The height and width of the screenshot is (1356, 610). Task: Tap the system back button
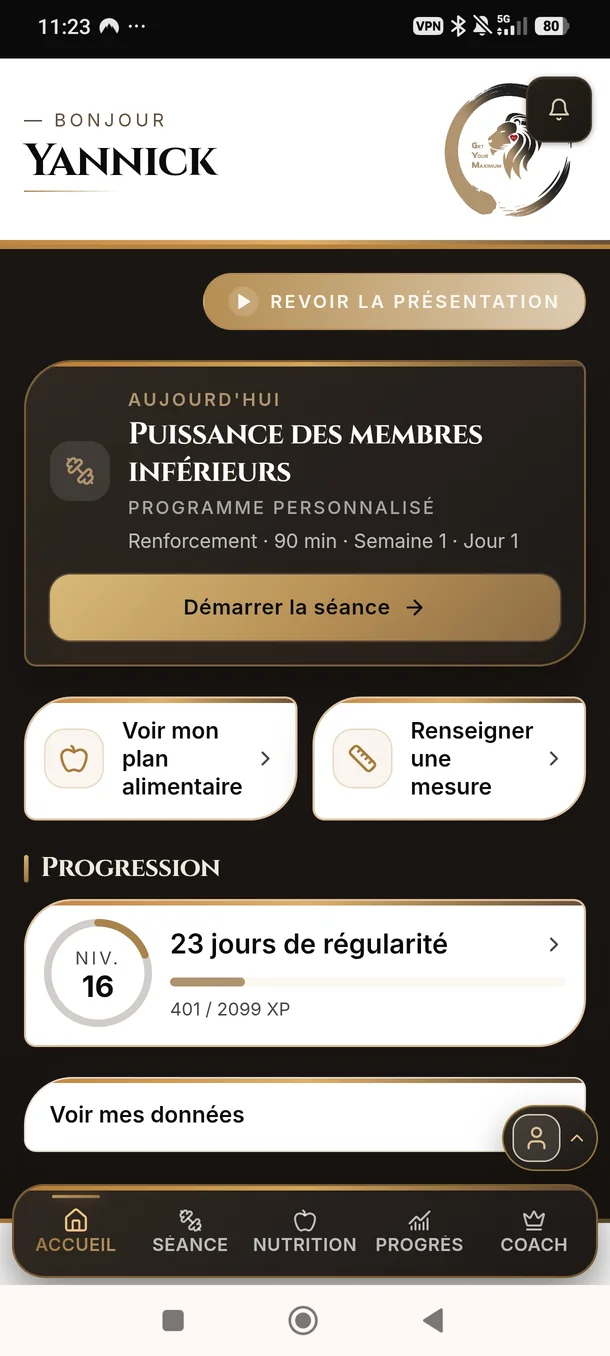click(433, 1321)
